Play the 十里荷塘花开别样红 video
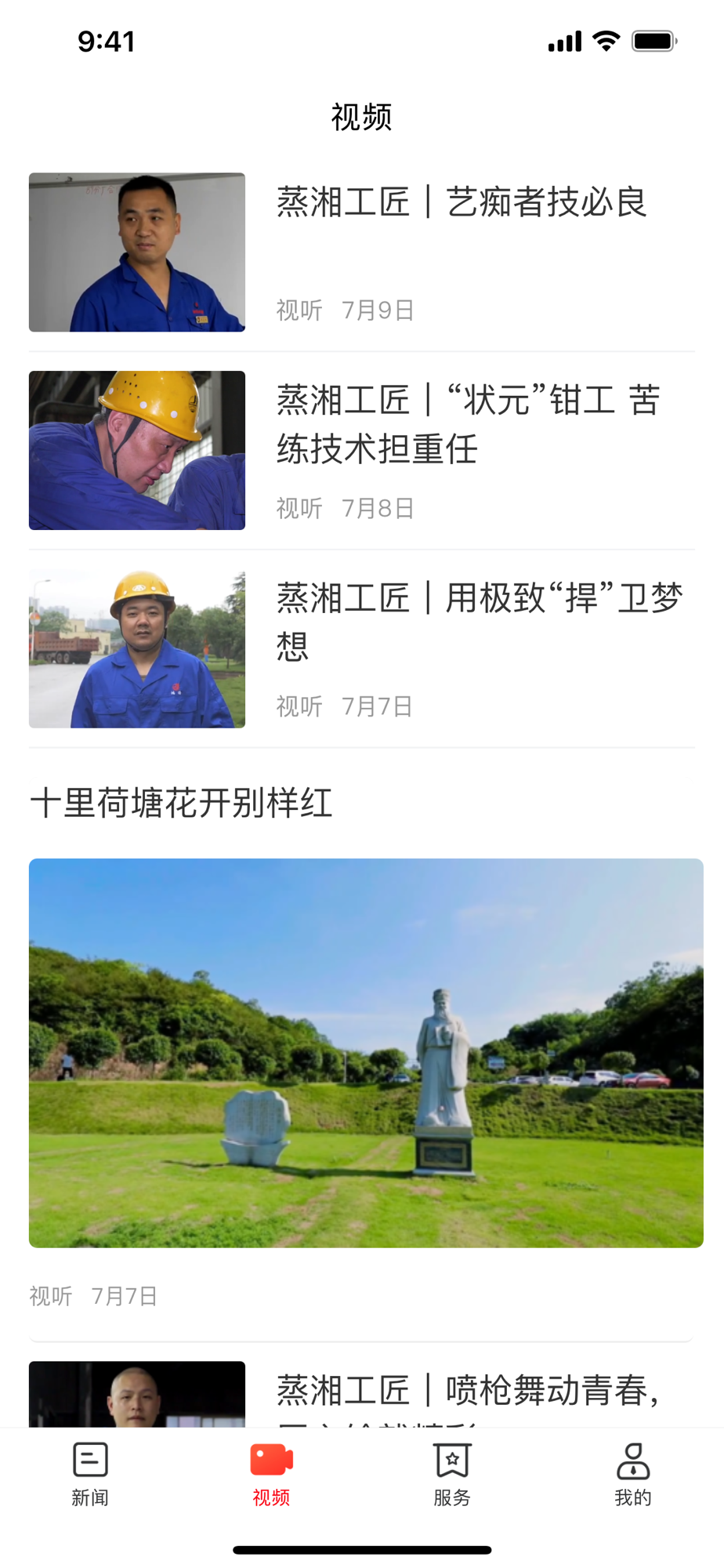The height and width of the screenshot is (1568, 724). click(x=366, y=1052)
